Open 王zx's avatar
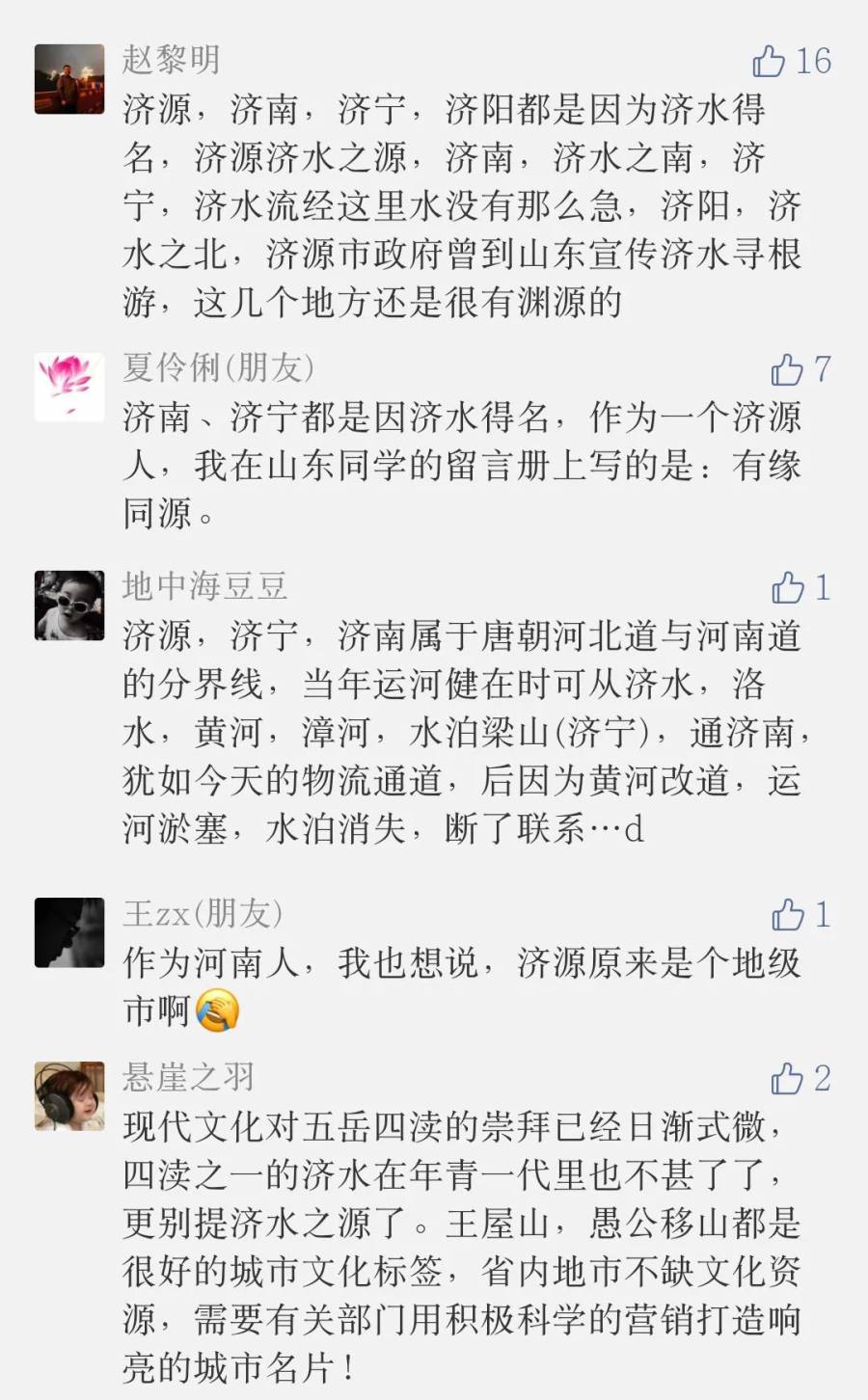 coord(69,932)
